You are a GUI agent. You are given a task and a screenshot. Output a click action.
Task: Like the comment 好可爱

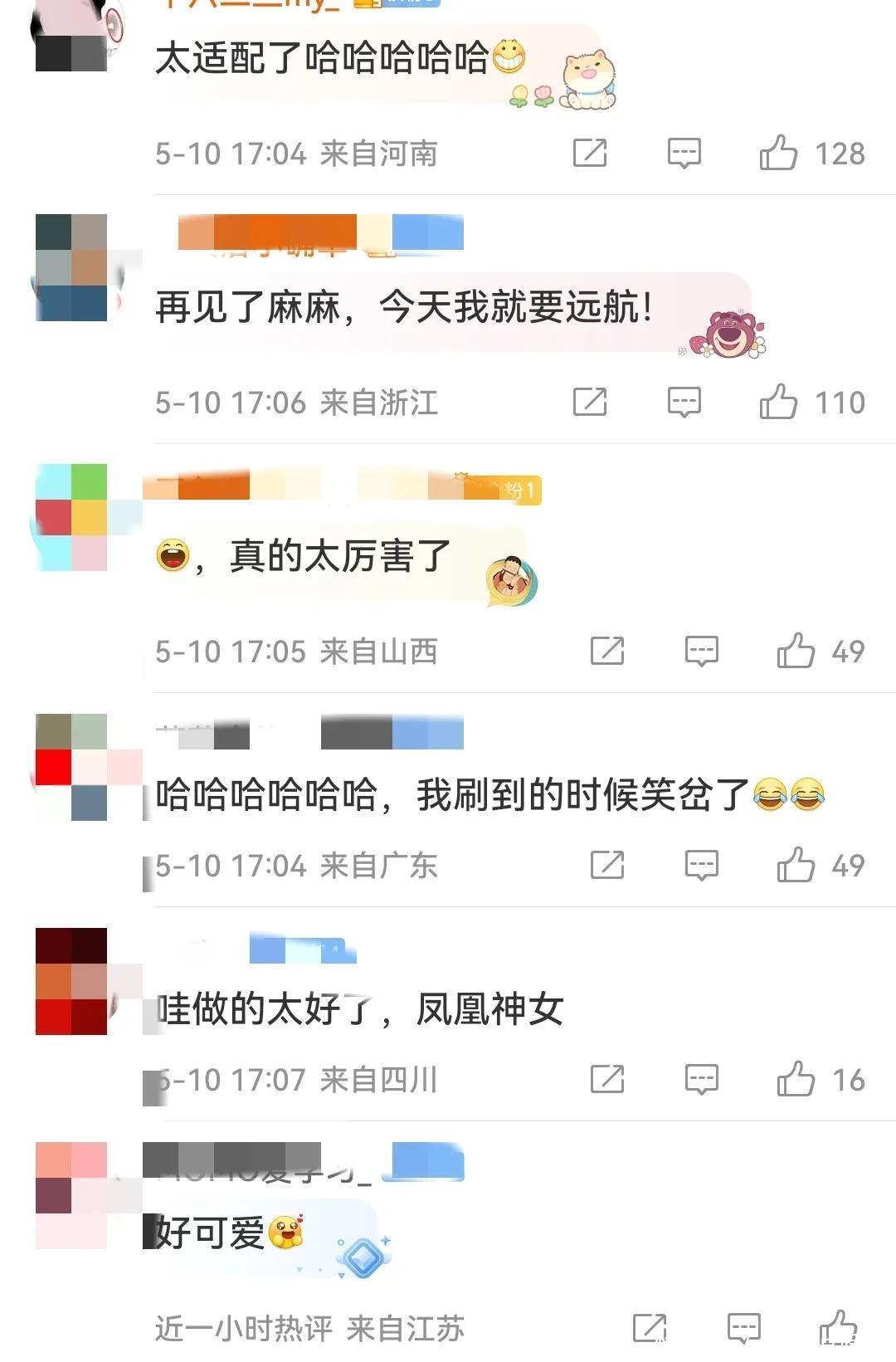(838, 1328)
